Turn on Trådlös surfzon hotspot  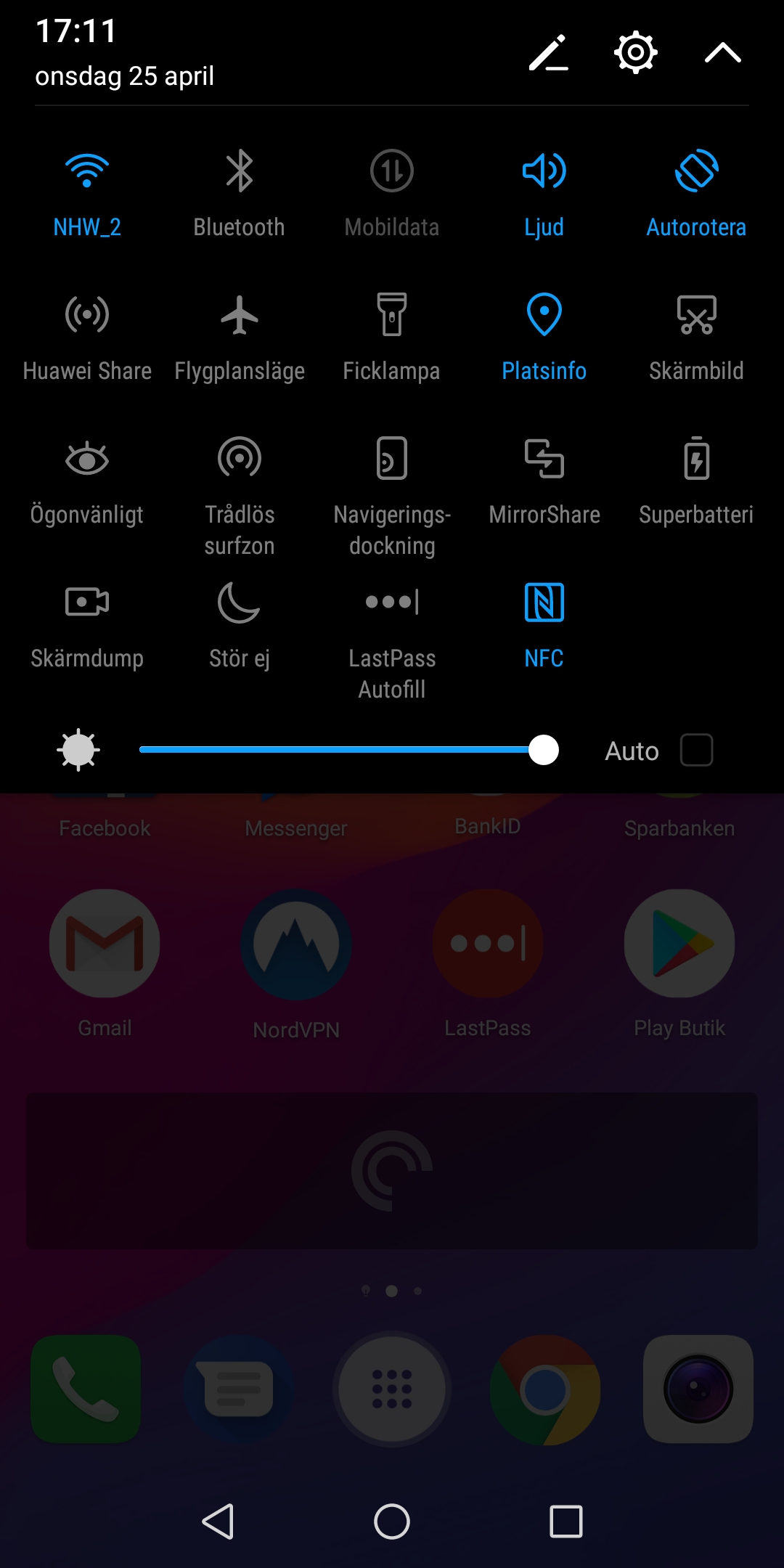click(x=239, y=459)
